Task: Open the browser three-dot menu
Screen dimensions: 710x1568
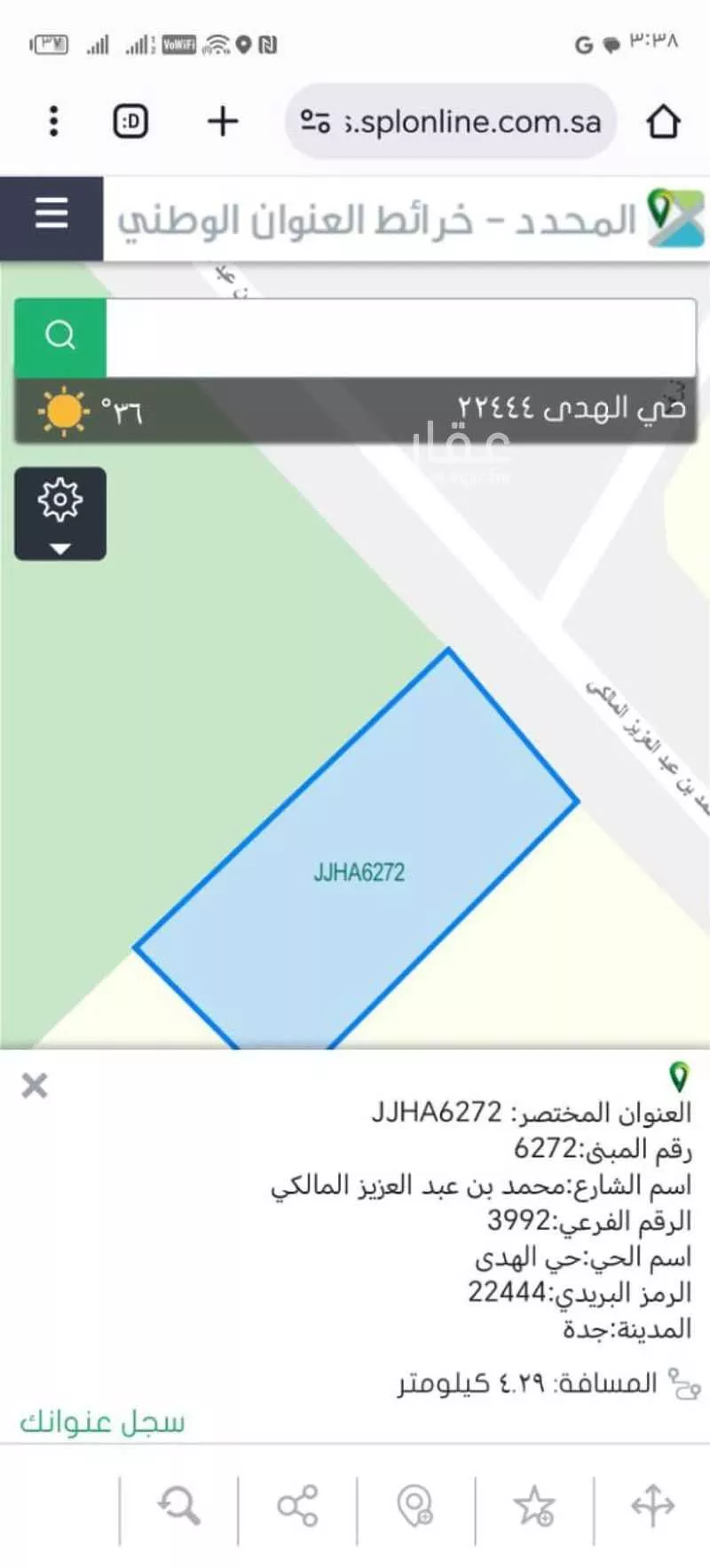Action: (54, 122)
